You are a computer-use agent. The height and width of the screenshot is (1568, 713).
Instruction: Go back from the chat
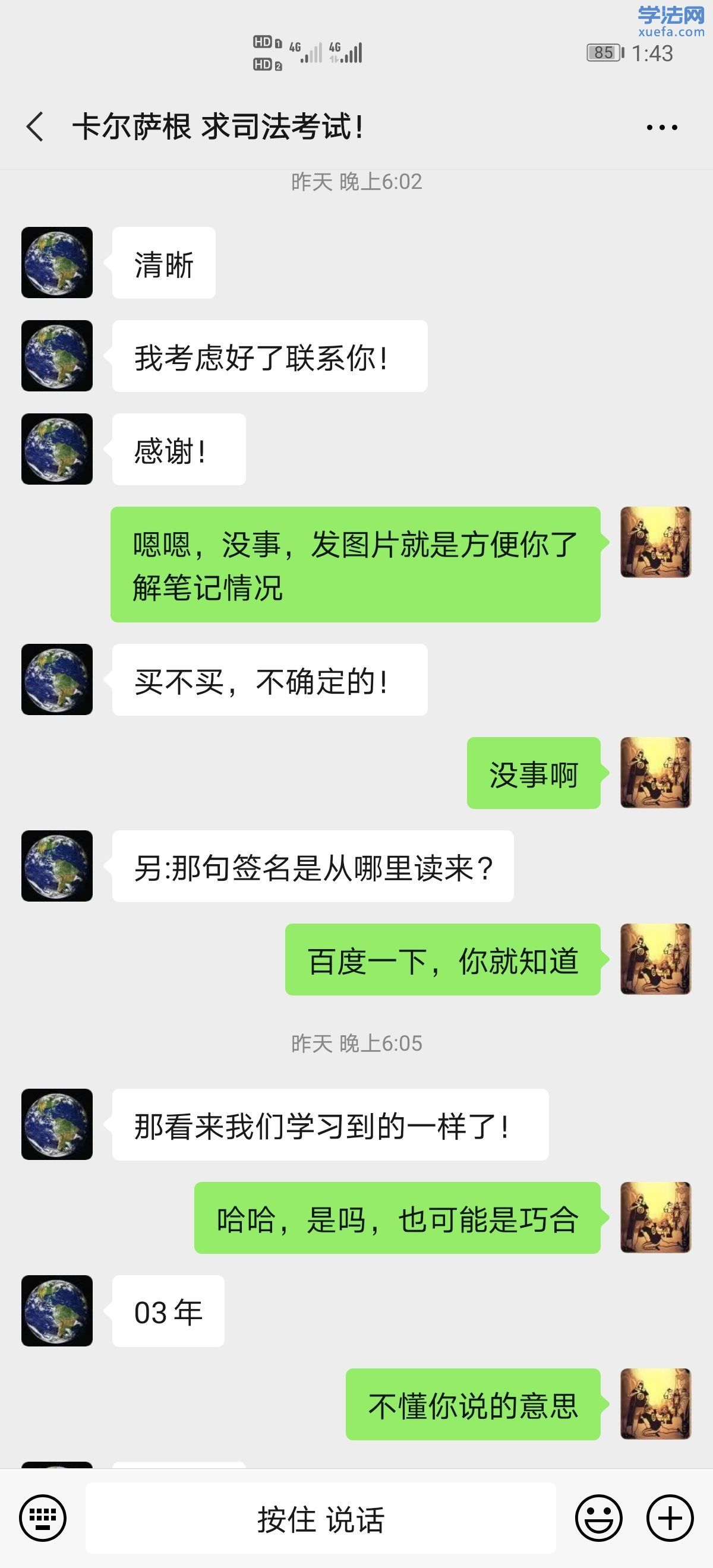tap(35, 127)
